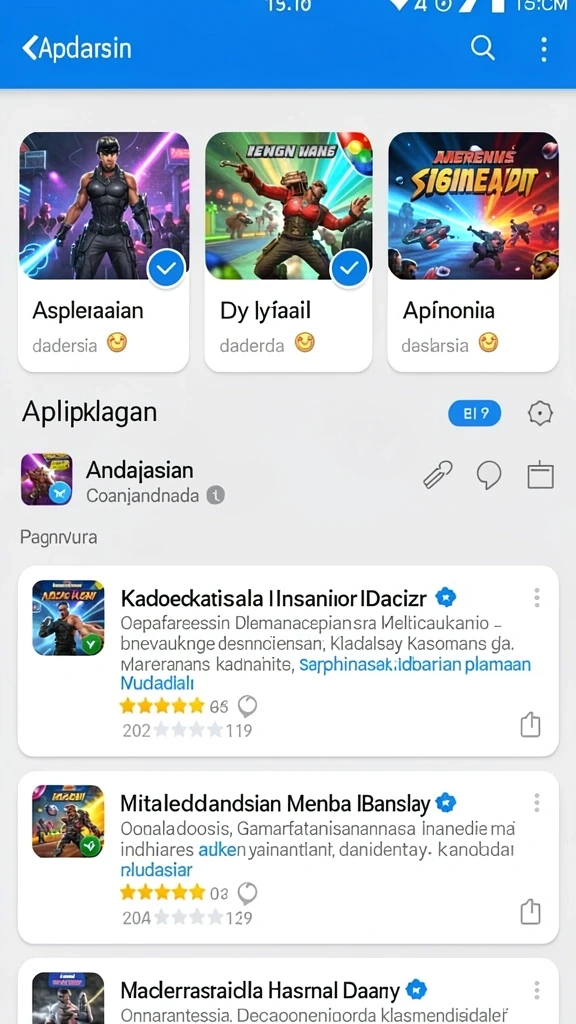576x1024 pixels.
Task: Share the Kadoeckatisala listing
Action: (530, 725)
